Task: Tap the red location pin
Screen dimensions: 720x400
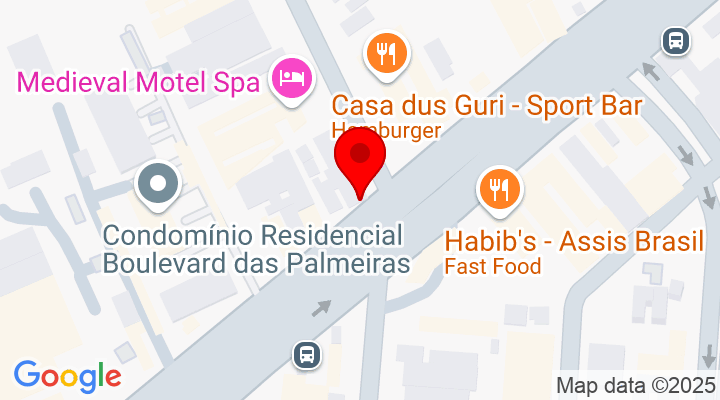Action: [359, 160]
